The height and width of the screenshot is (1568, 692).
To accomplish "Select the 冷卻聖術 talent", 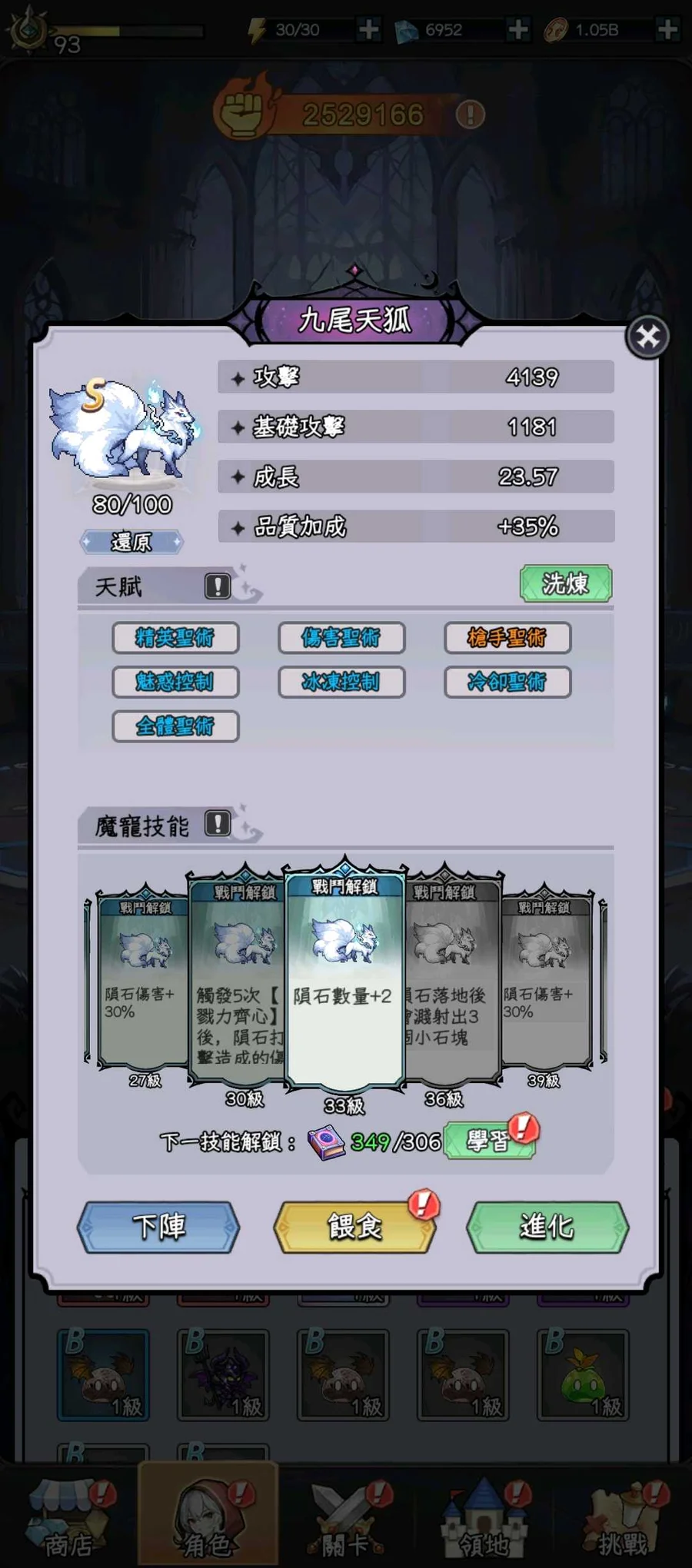I will coord(507,682).
